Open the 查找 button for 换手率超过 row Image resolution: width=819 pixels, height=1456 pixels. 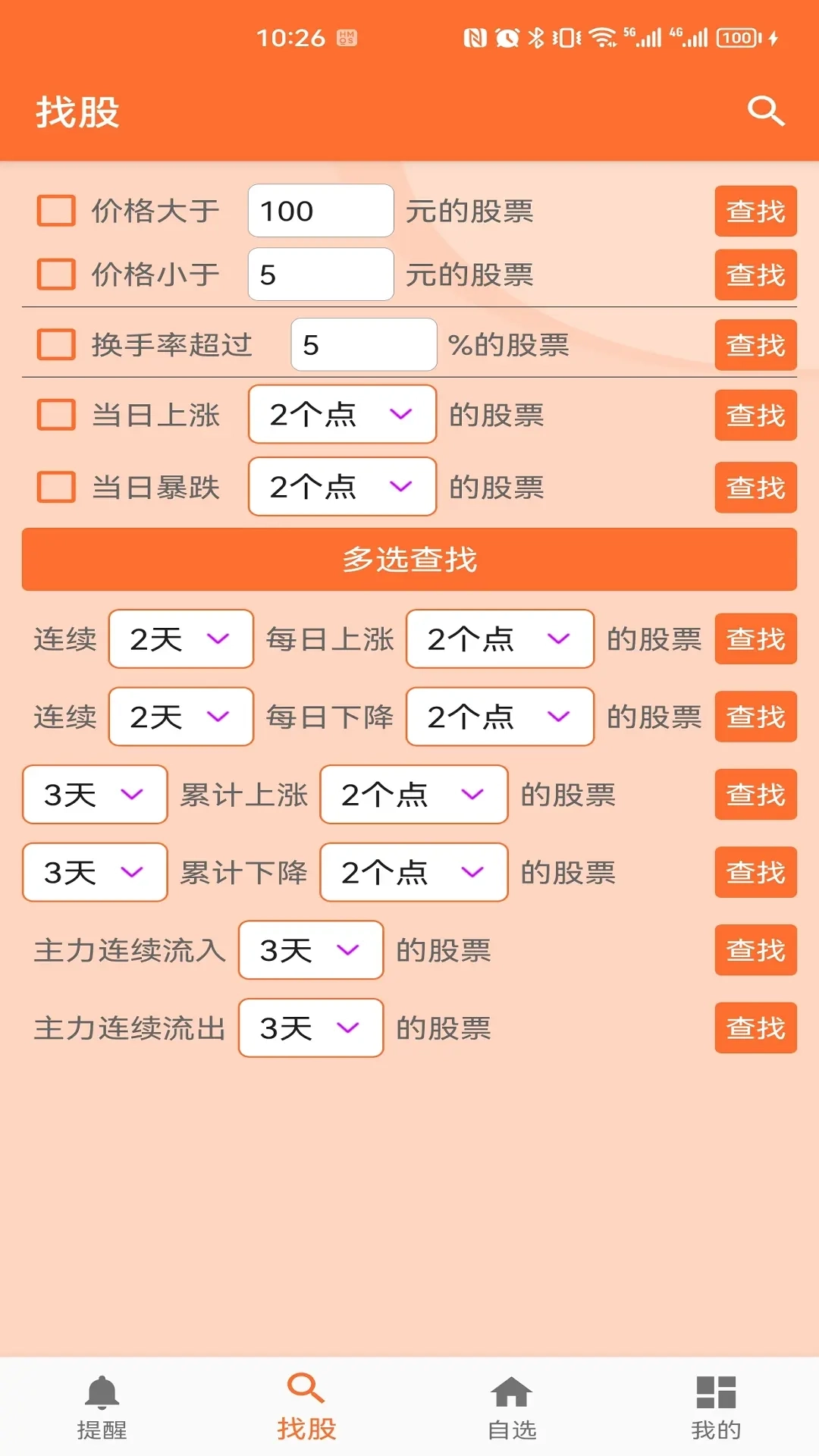click(x=755, y=345)
